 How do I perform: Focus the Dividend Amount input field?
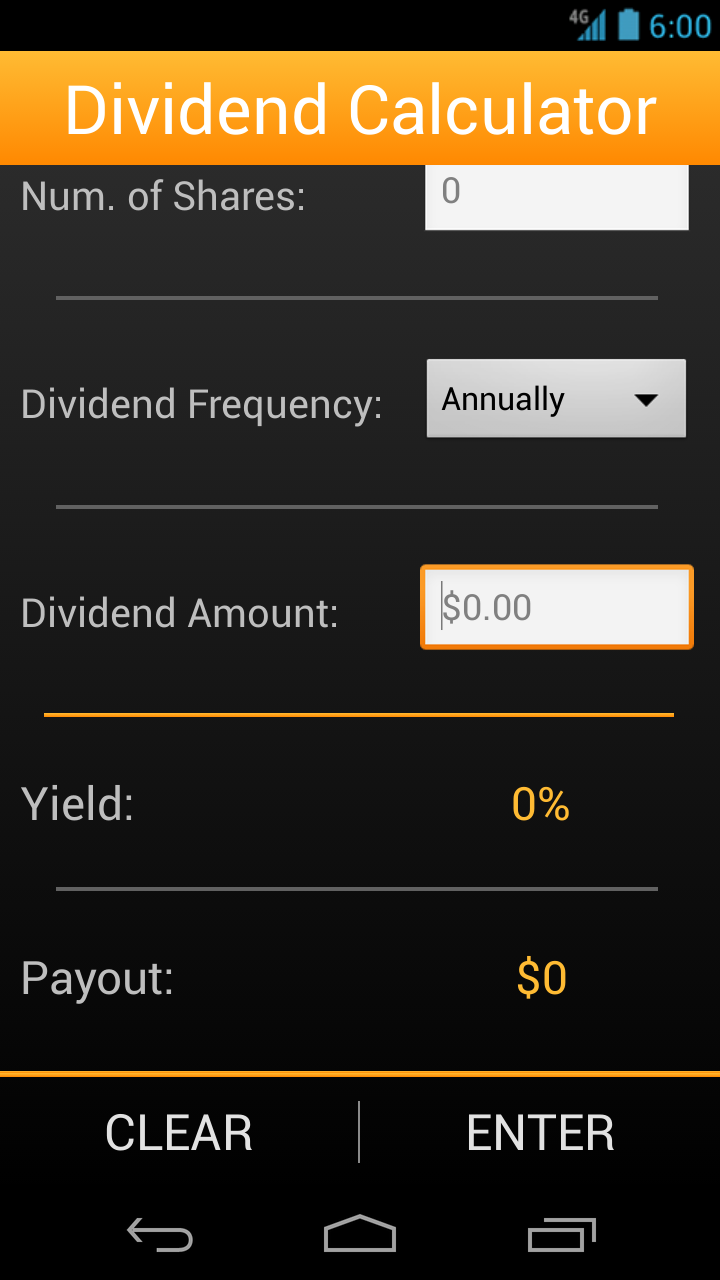coord(556,606)
